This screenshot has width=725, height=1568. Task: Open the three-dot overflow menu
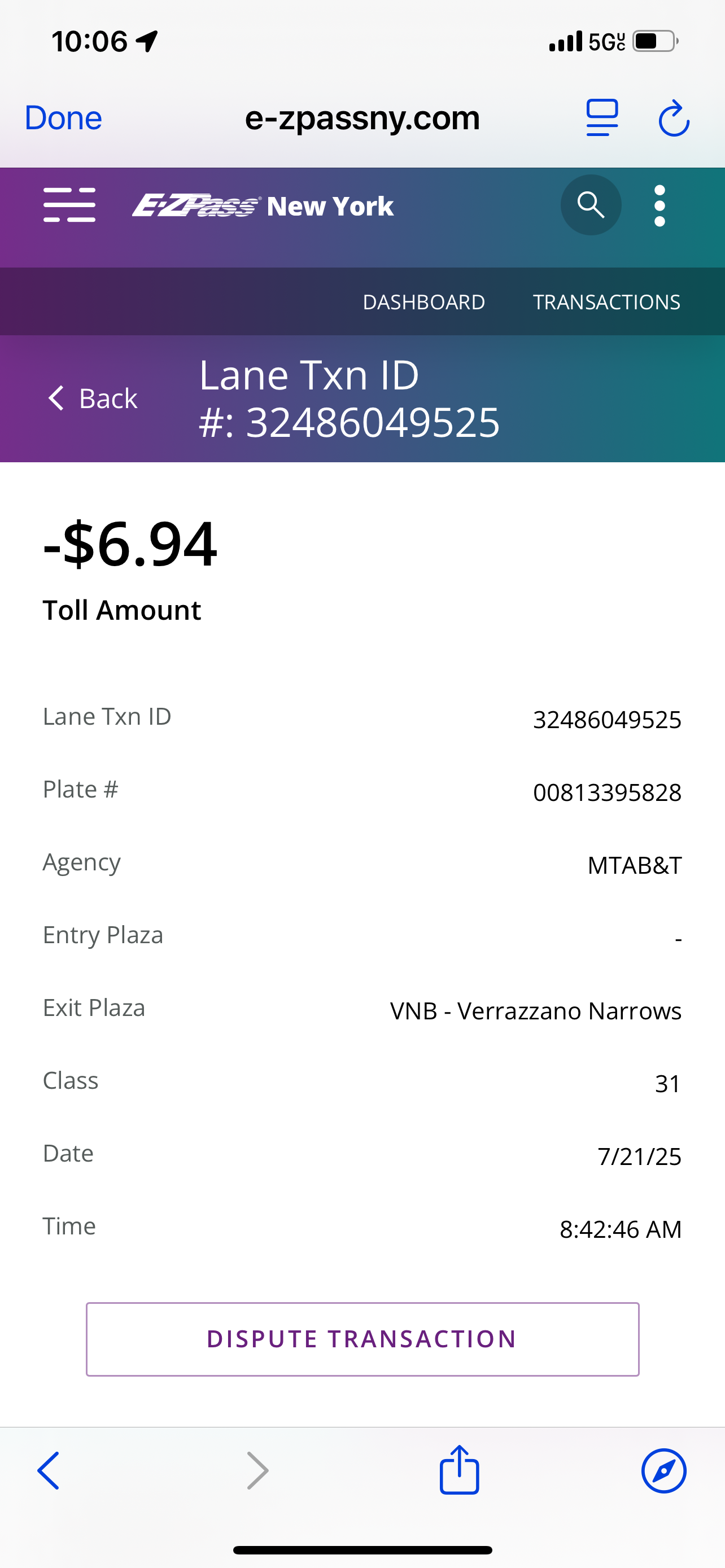[660, 206]
